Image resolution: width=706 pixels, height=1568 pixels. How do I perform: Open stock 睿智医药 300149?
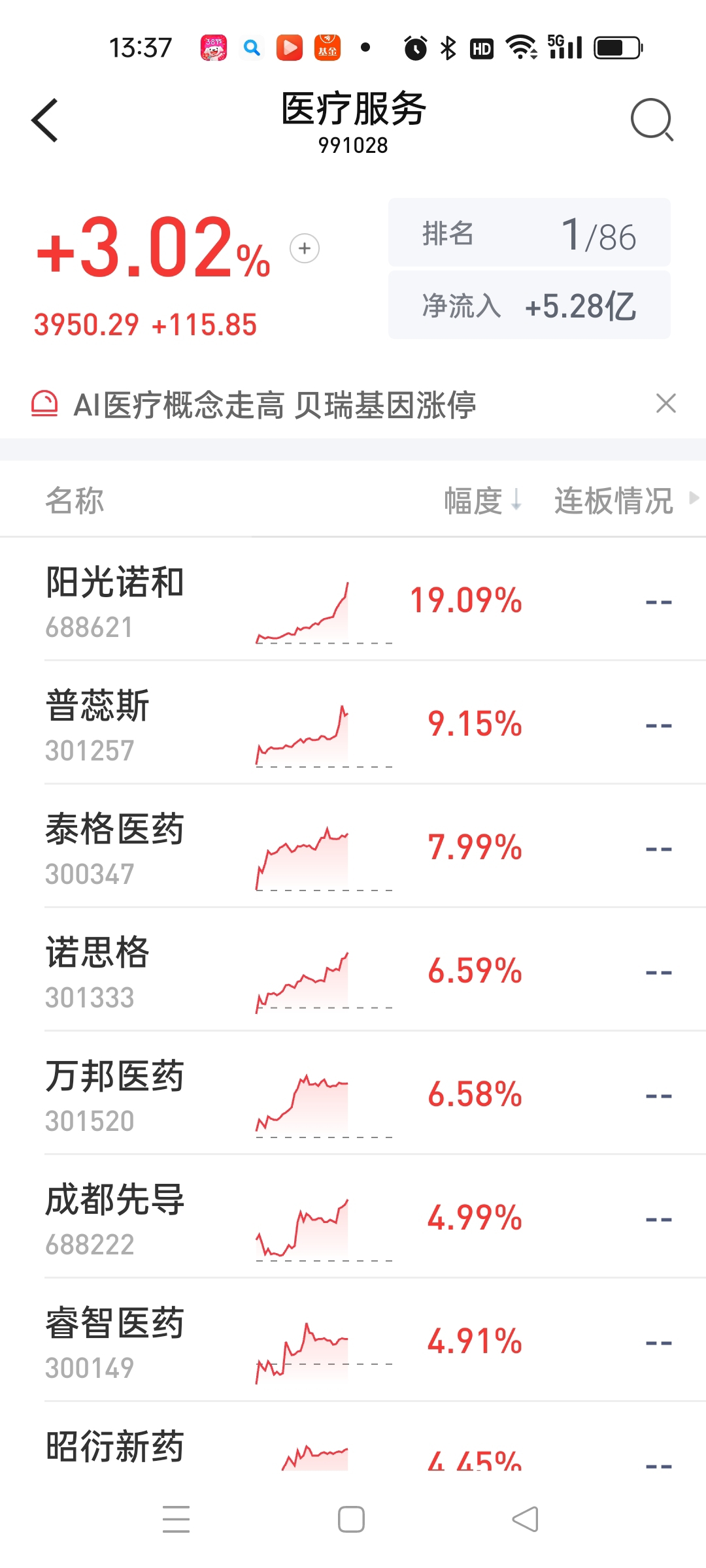(x=353, y=1341)
